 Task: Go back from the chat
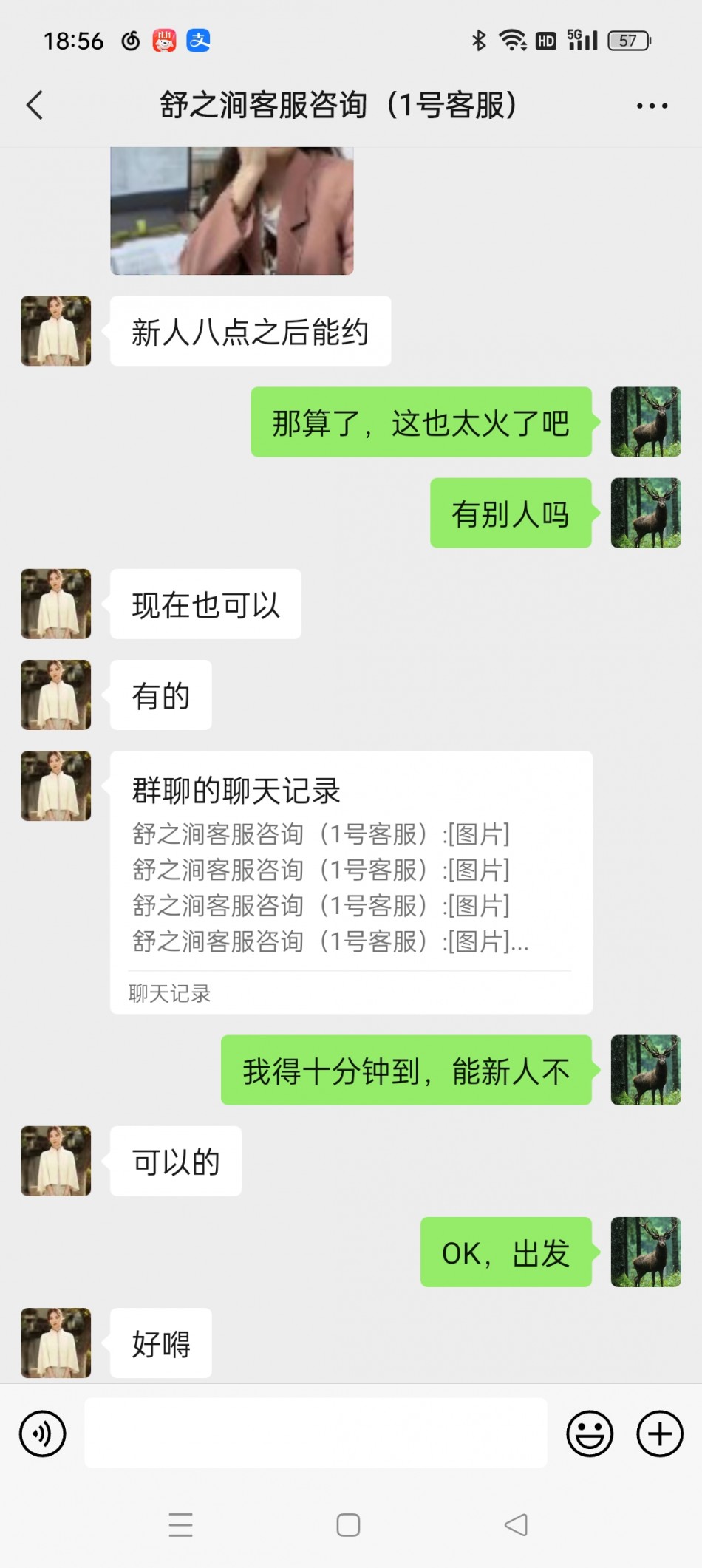click(35, 105)
